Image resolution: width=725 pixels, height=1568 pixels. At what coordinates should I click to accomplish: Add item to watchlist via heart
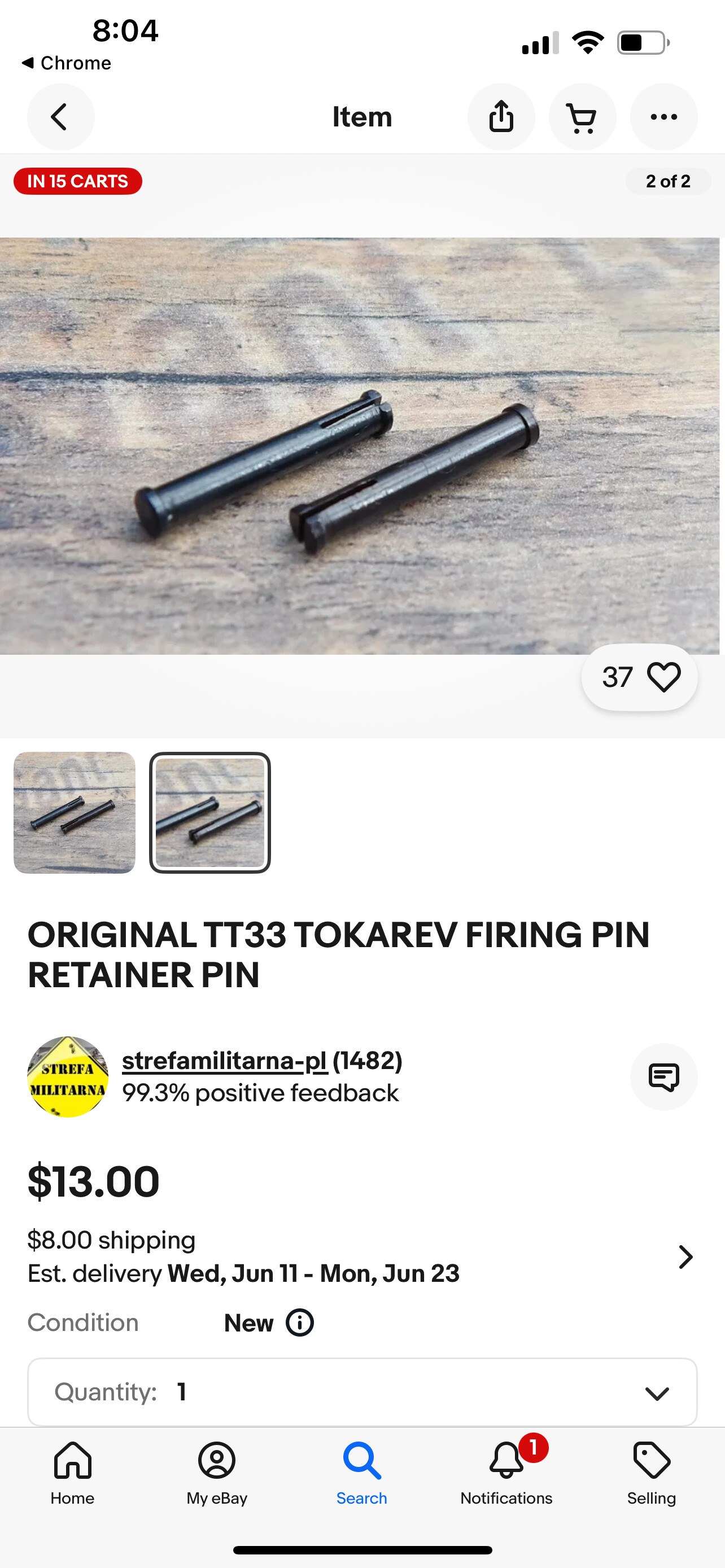(x=639, y=677)
